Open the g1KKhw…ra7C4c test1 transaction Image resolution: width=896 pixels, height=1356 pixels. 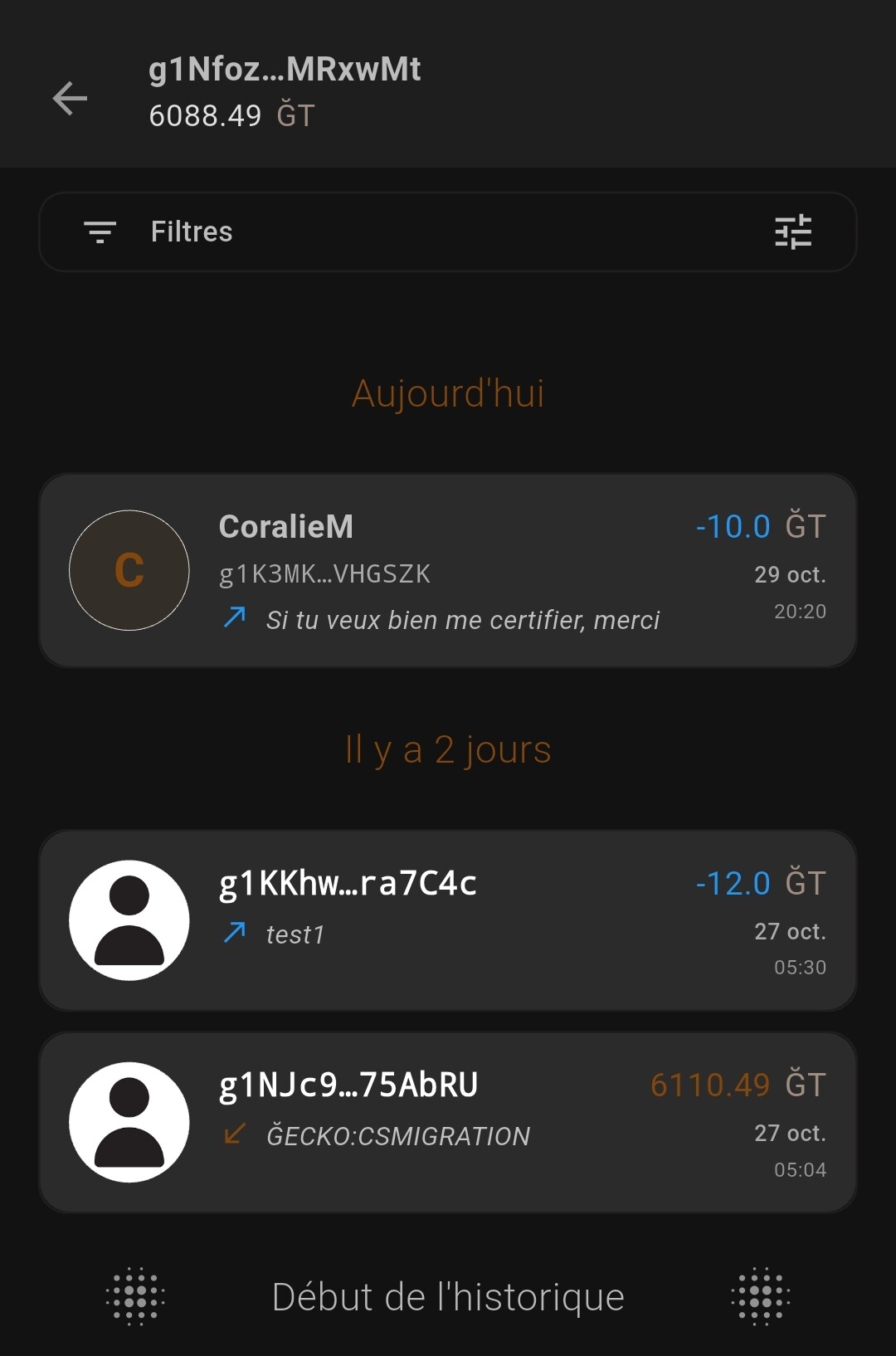447,920
